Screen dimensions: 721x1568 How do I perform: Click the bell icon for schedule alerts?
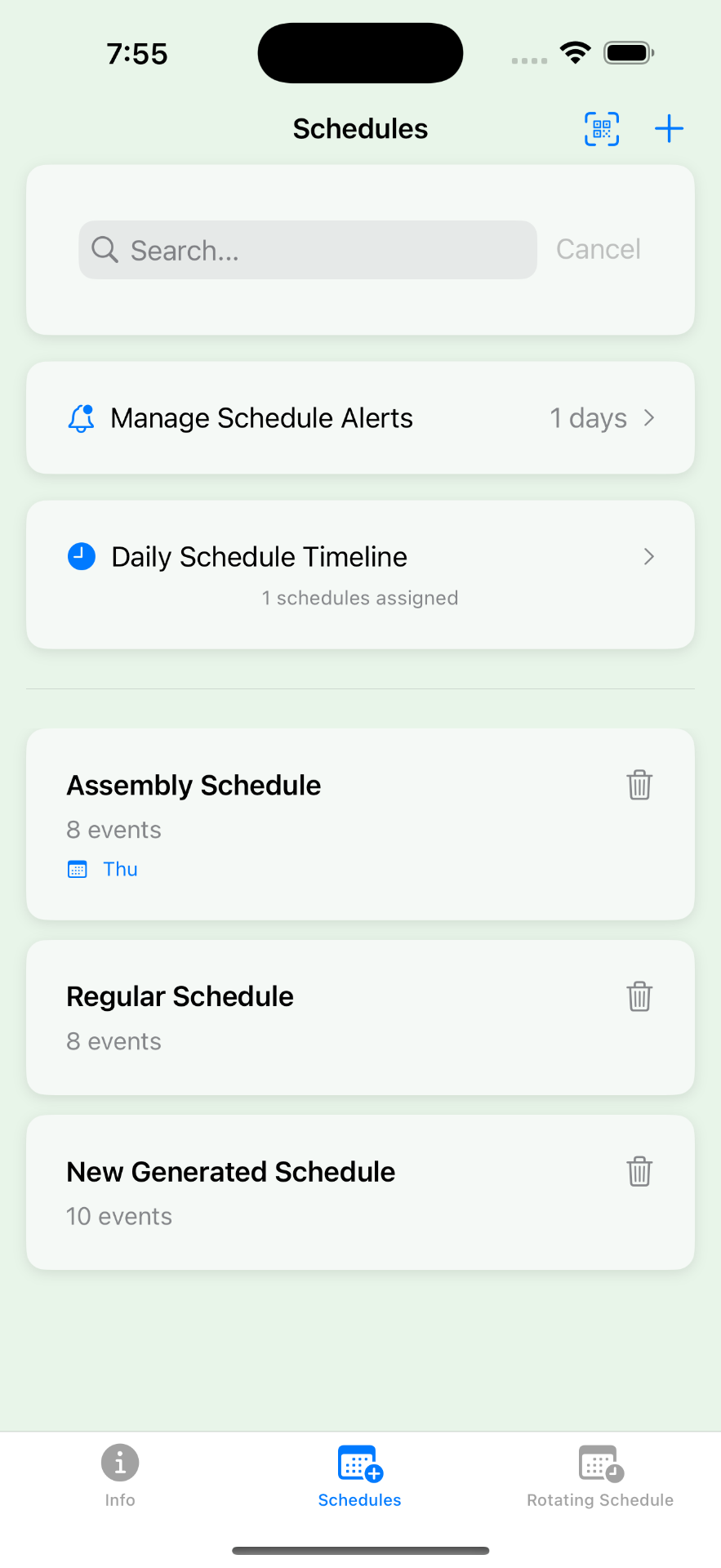[80, 417]
